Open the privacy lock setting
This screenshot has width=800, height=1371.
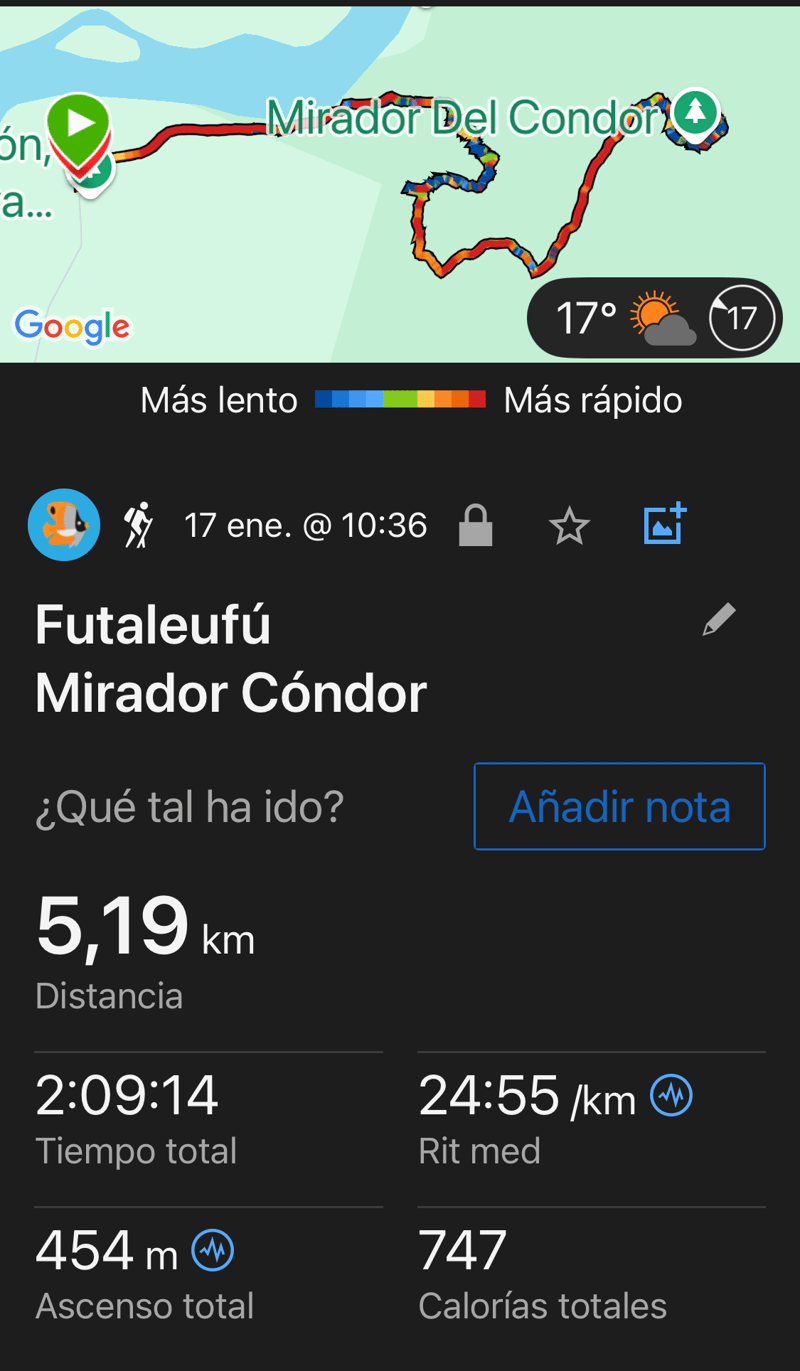475,526
